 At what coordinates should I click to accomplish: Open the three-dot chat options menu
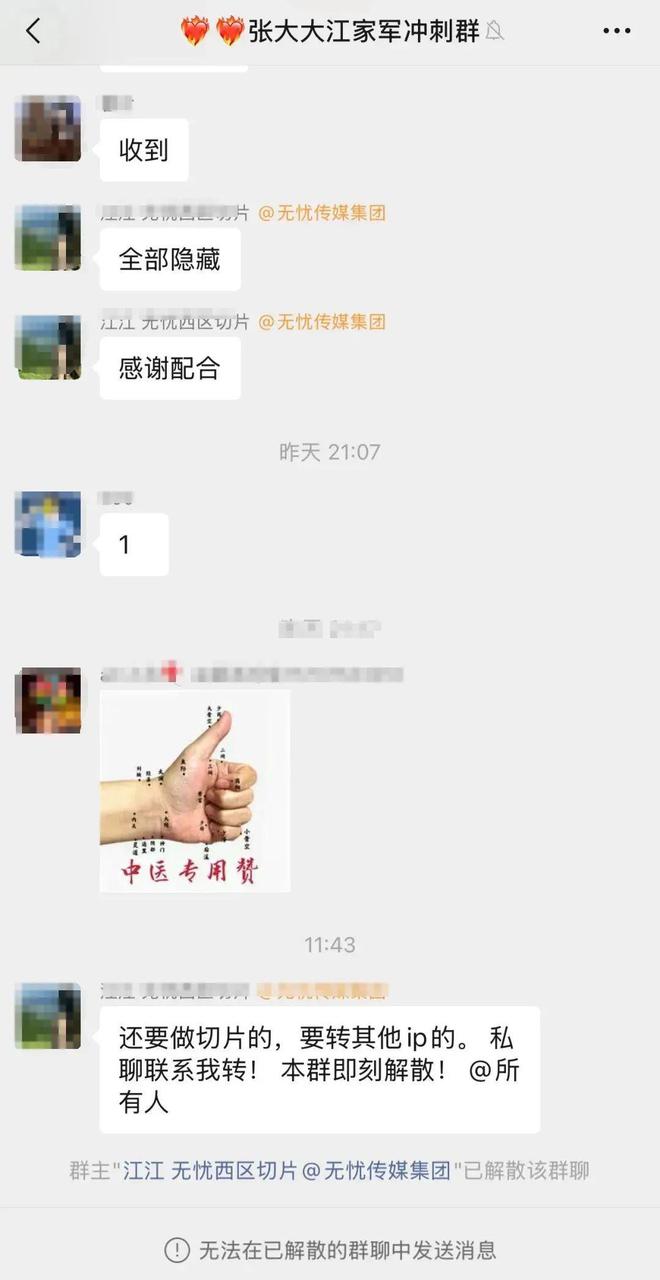[x=617, y=31]
